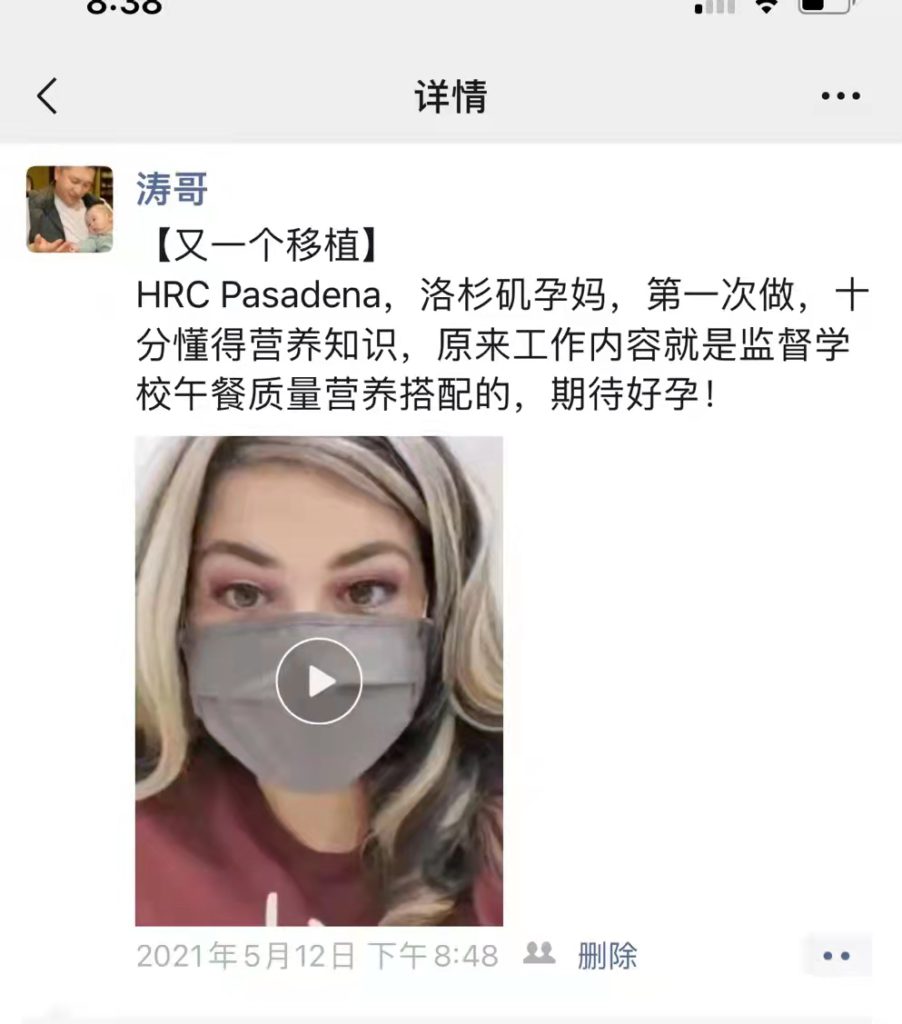
Task: Open the overflow menu in the top bar
Action: (840, 96)
